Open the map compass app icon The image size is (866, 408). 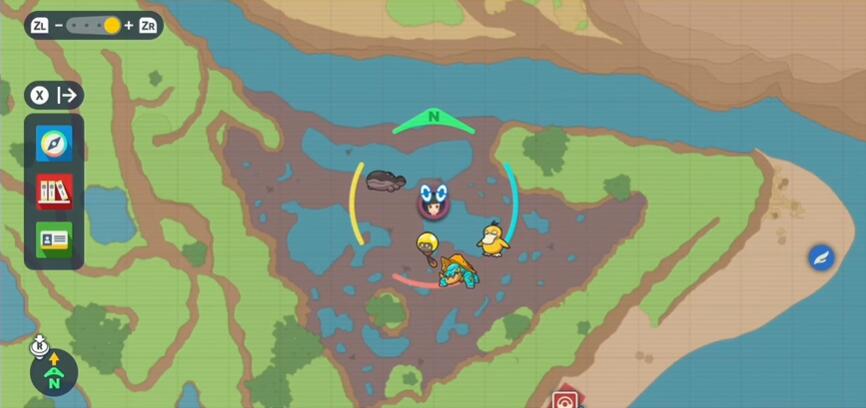point(54,143)
